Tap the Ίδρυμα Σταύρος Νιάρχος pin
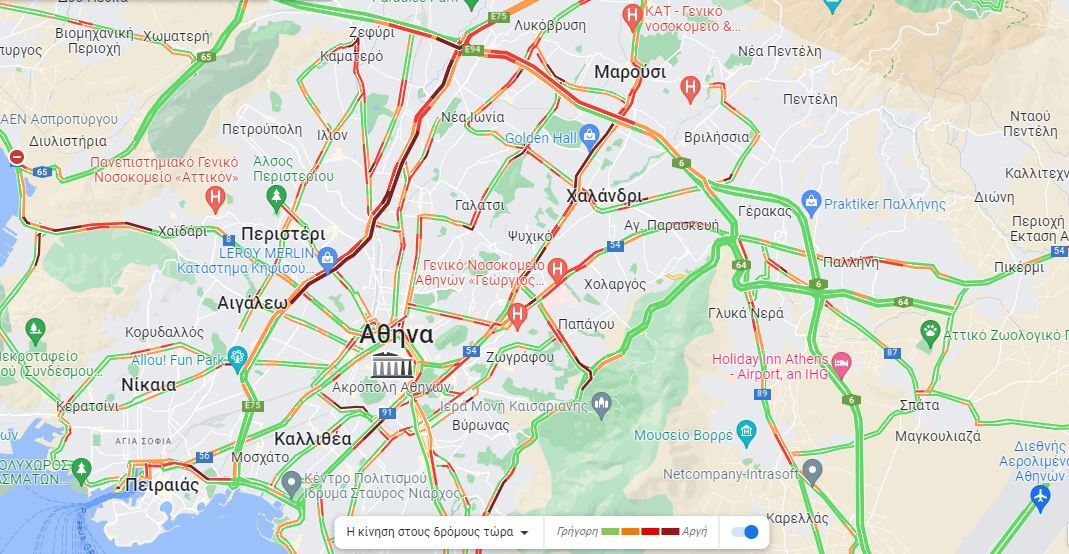Image resolution: width=1069 pixels, height=554 pixels. point(291,484)
